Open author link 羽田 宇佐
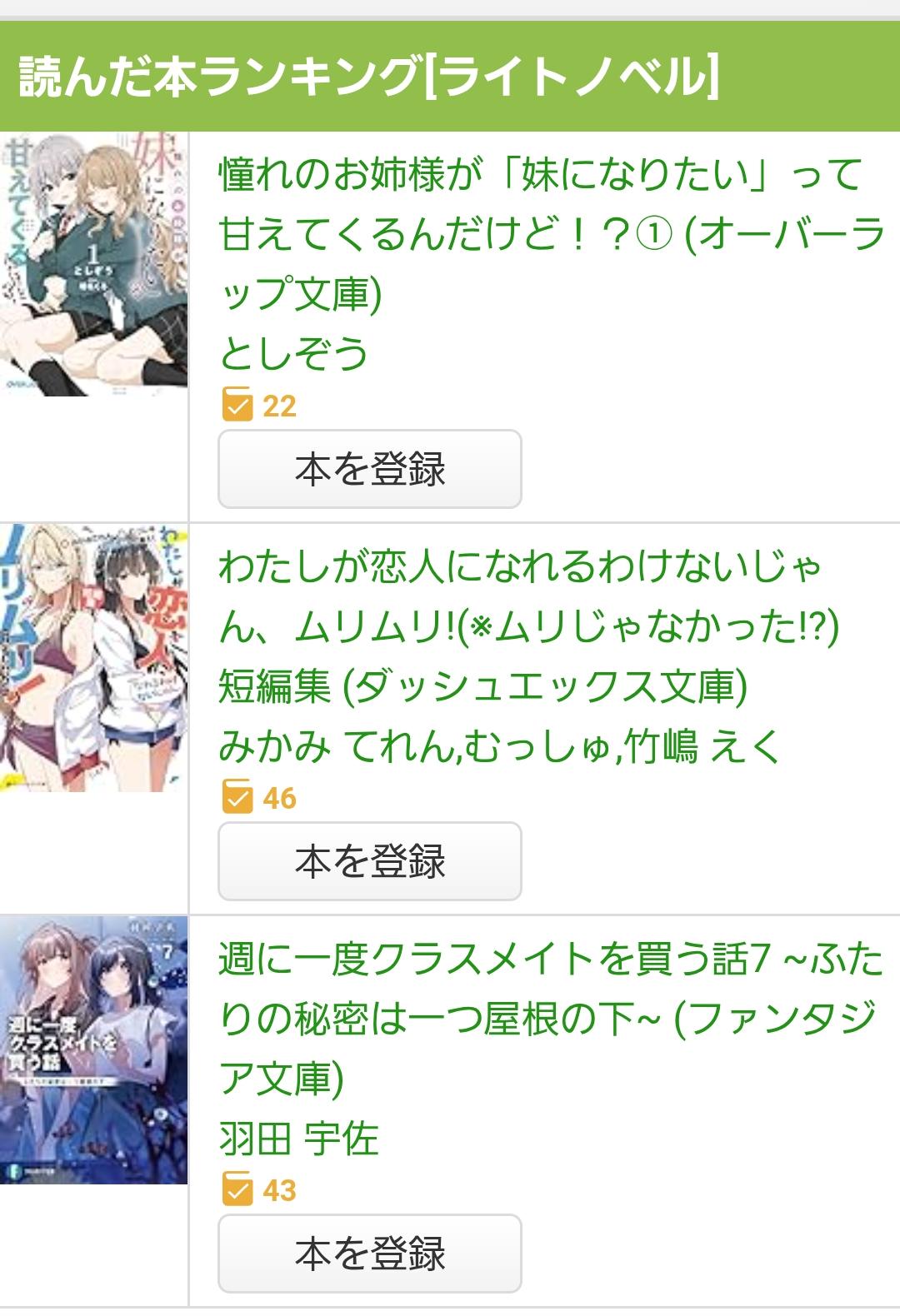 click(x=298, y=1139)
